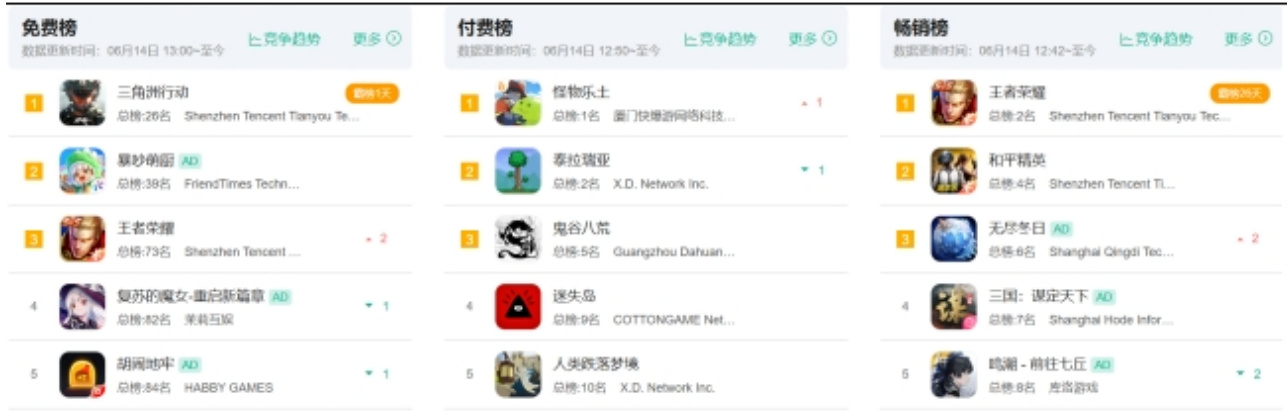Tap 更多 next to 畅销榜

tap(1248, 39)
